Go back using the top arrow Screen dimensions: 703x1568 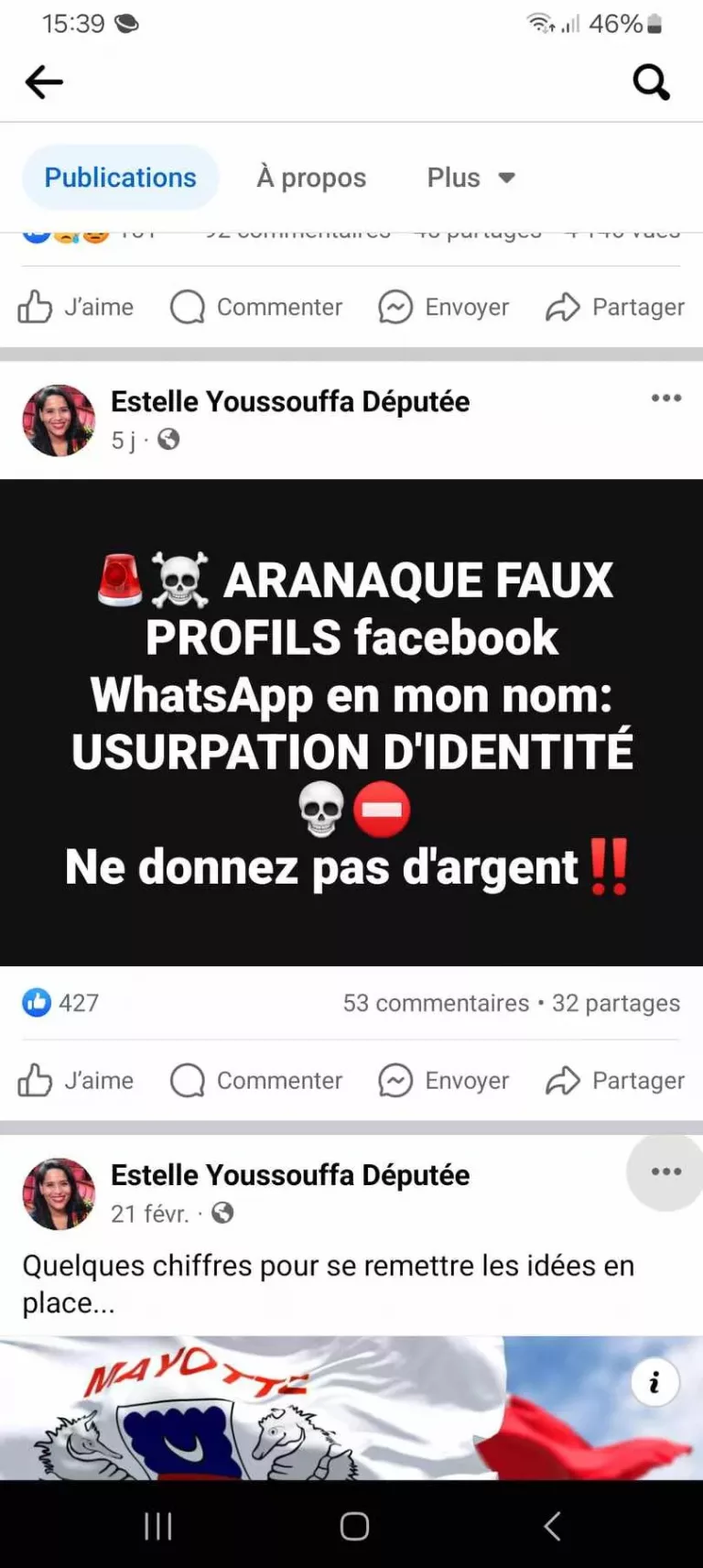(44, 82)
